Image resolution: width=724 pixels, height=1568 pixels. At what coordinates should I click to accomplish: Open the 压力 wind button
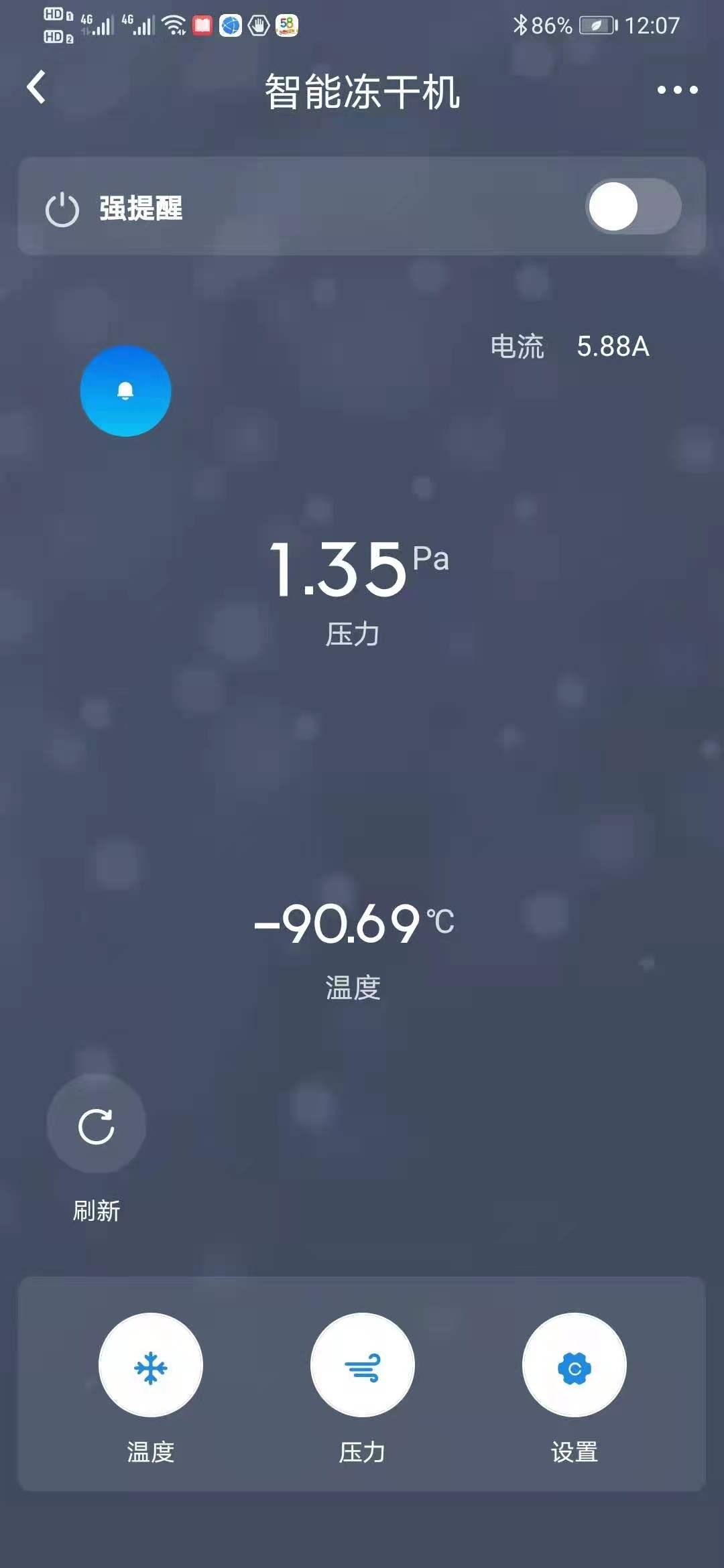[362, 1364]
